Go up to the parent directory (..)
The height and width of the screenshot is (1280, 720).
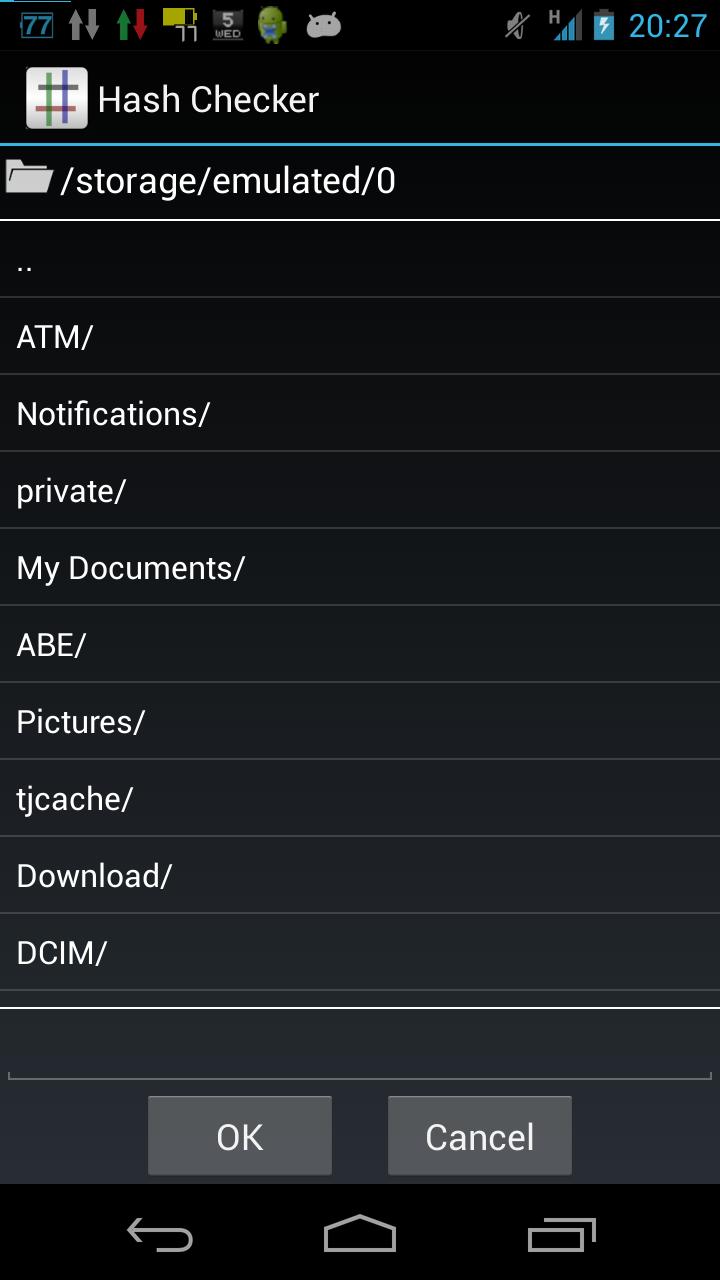[x=360, y=260]
